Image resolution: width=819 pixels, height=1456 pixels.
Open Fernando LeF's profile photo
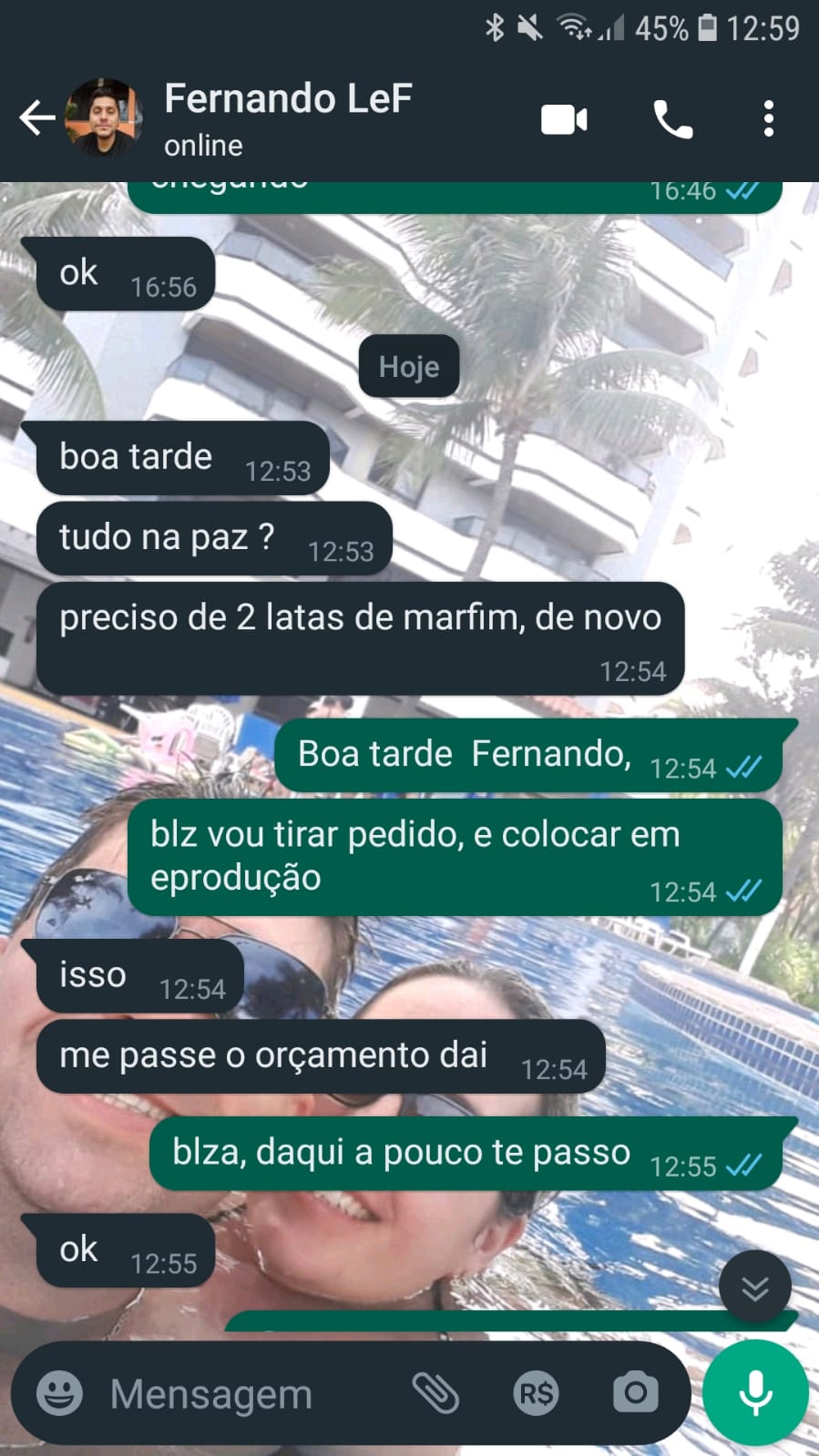pyautogui.click(x=104, y=118)
